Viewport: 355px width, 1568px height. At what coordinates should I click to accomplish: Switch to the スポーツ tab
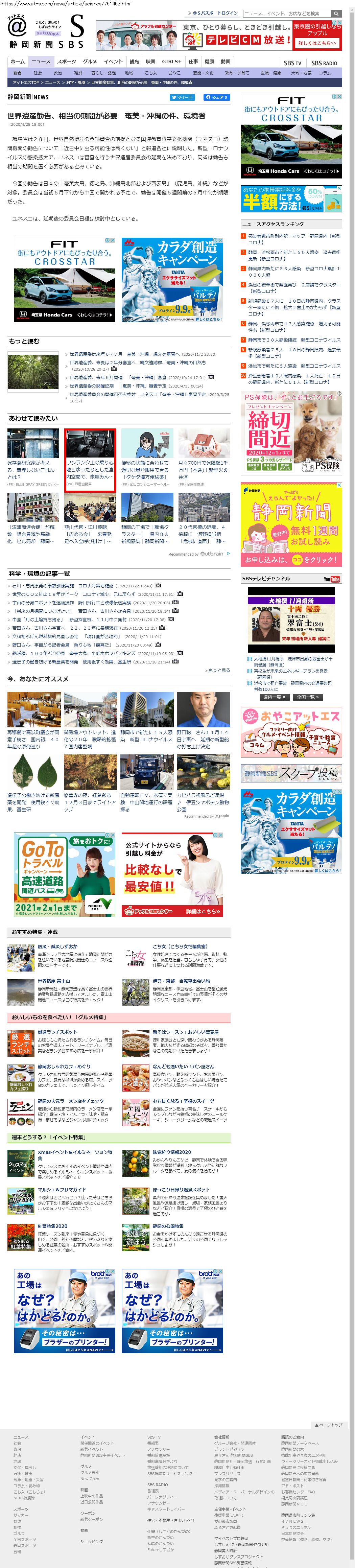66,62
